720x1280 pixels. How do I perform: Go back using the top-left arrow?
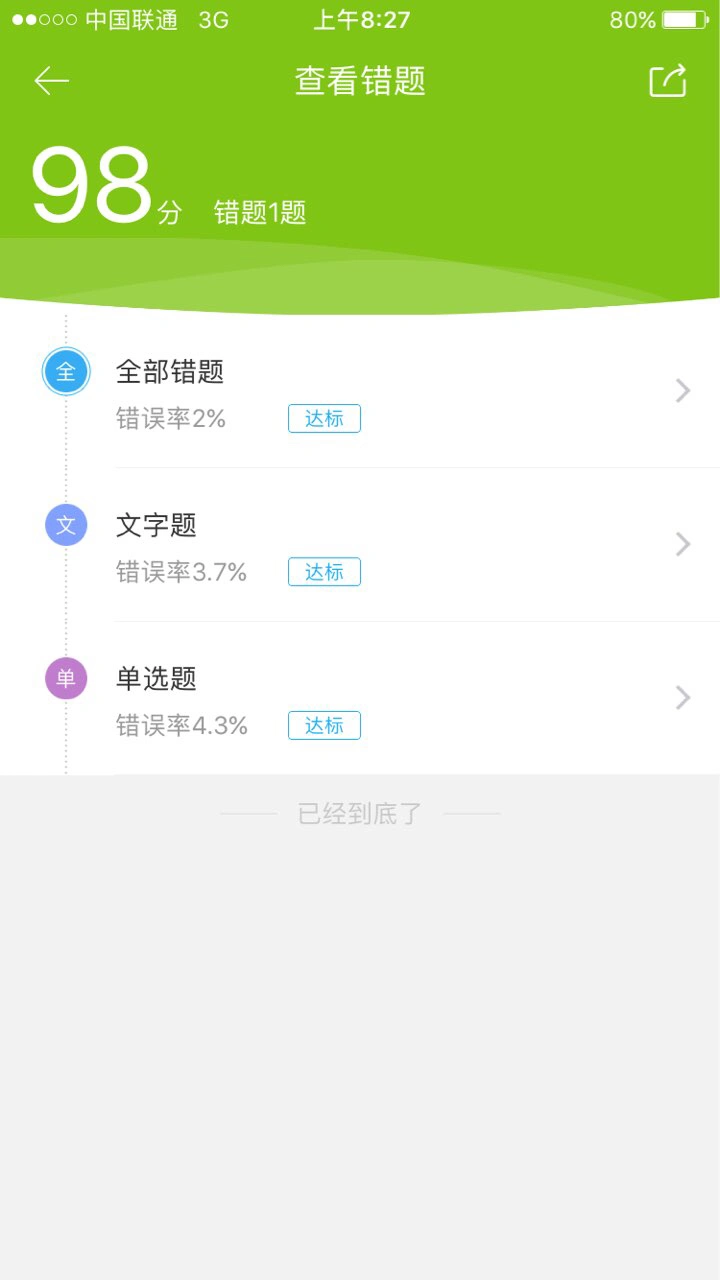coord(51,81)
